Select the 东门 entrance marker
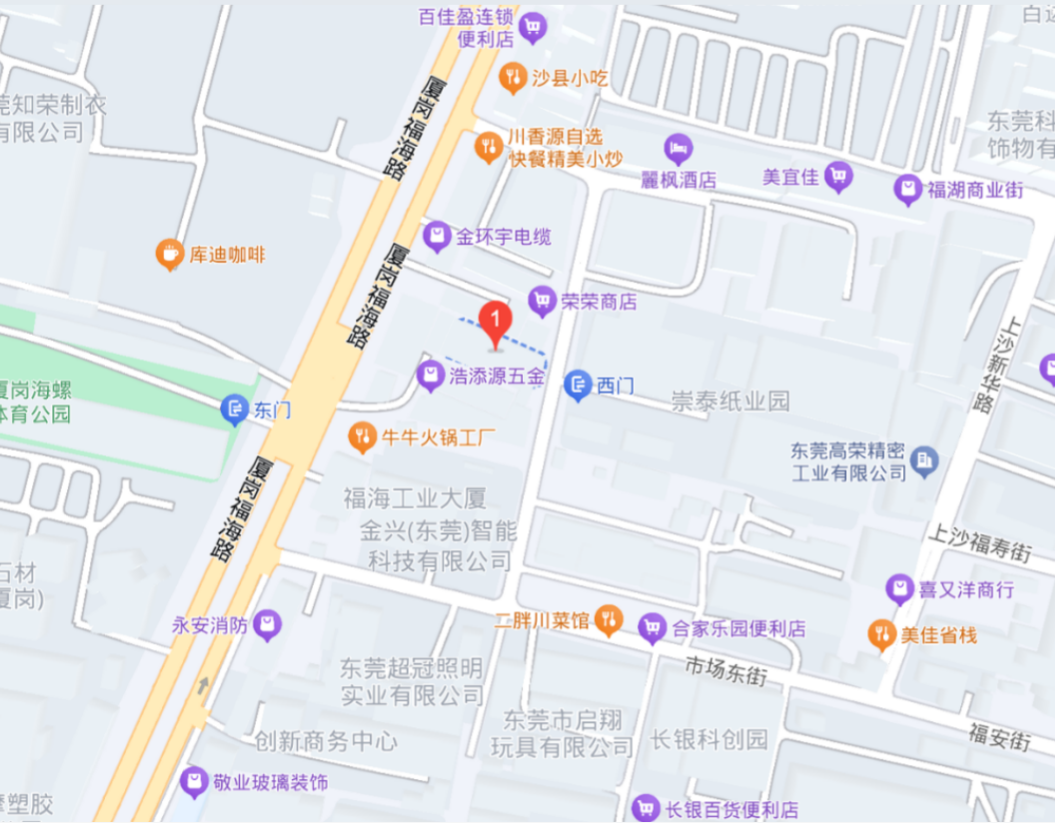 point(234,409)
